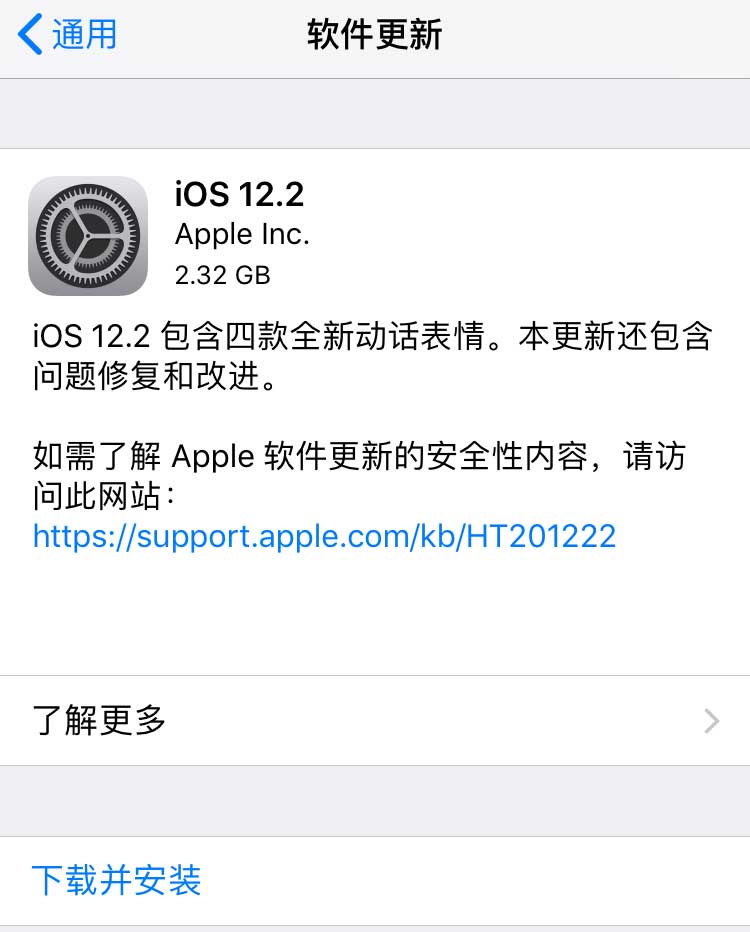Open the 了解更多 row

click(x=374, y=720)
